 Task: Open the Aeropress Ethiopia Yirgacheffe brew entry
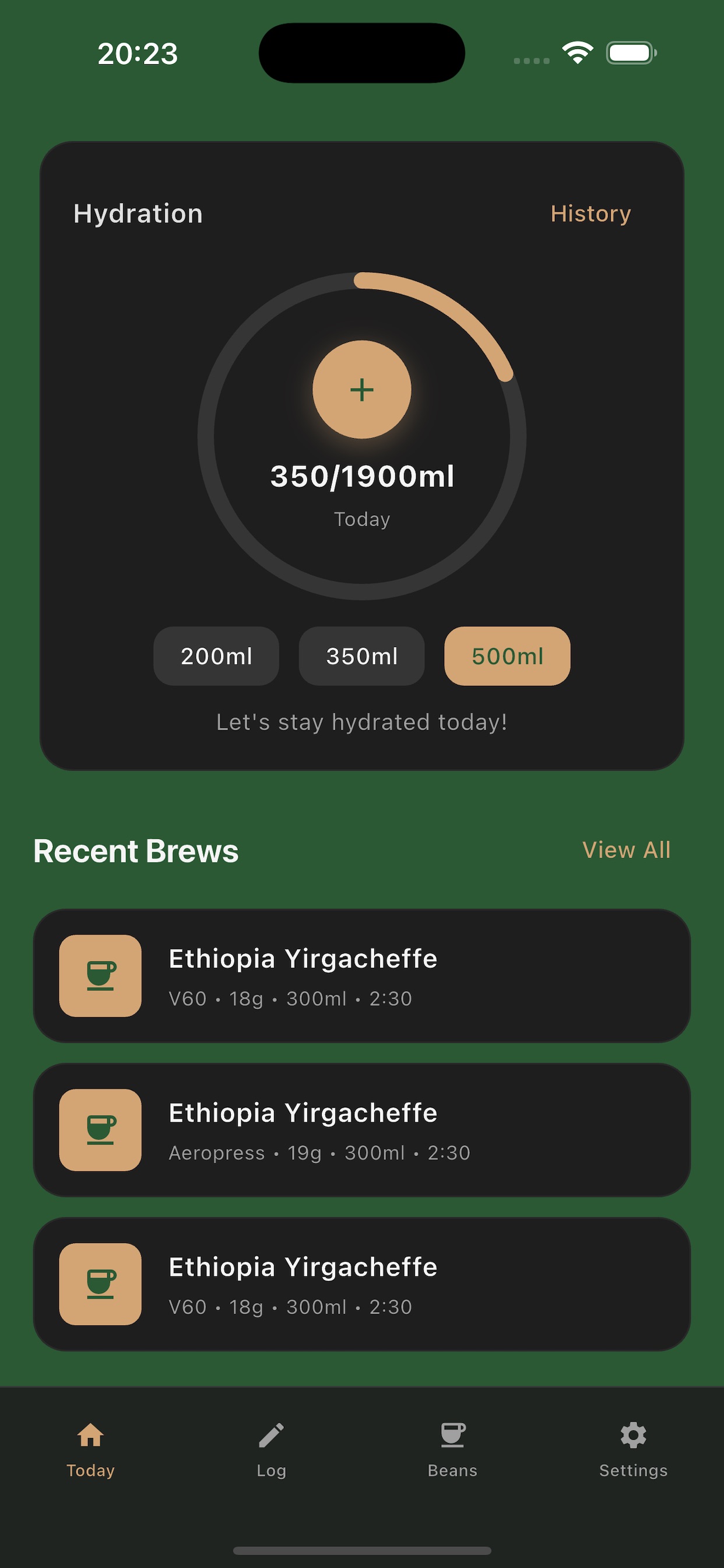click(361, 1130)
